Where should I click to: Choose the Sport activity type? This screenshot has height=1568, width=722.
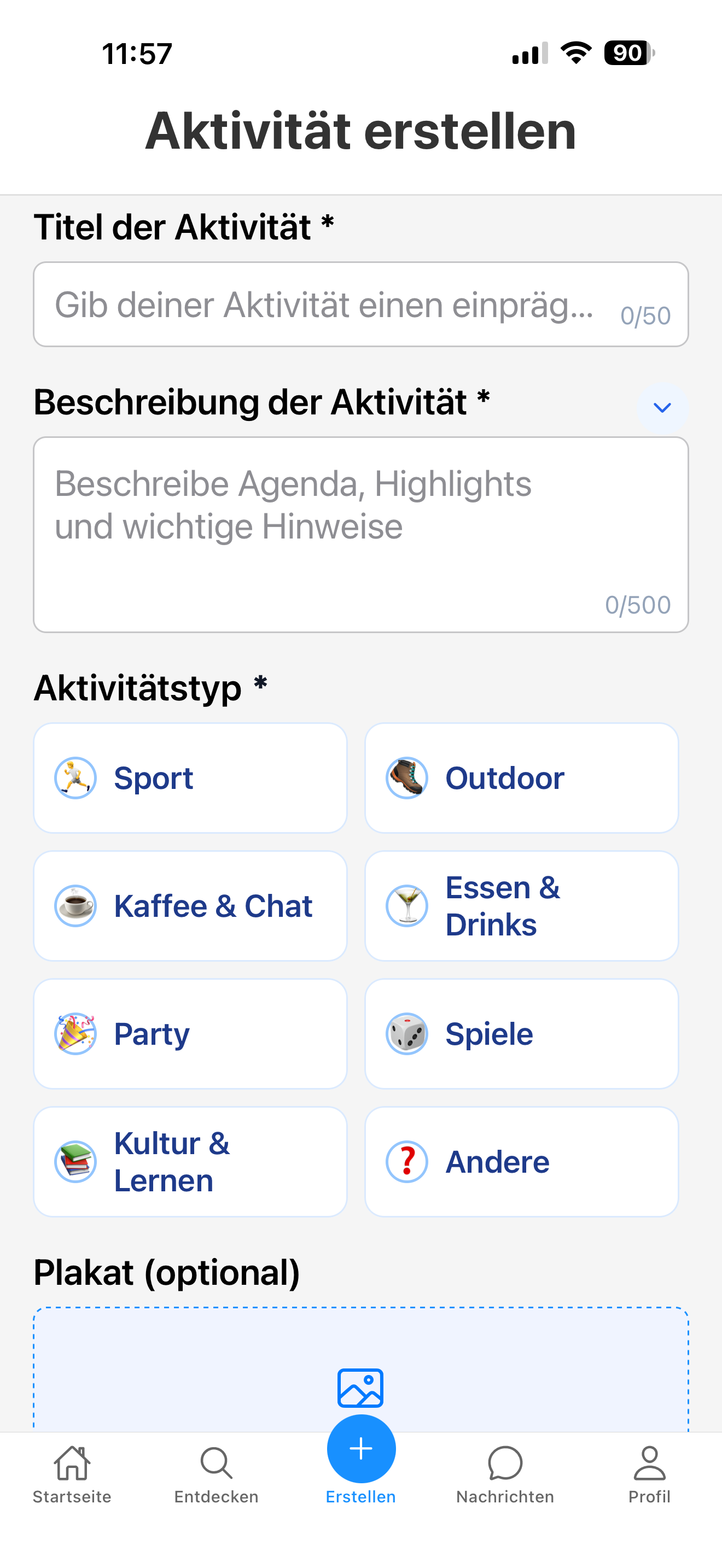190,777
